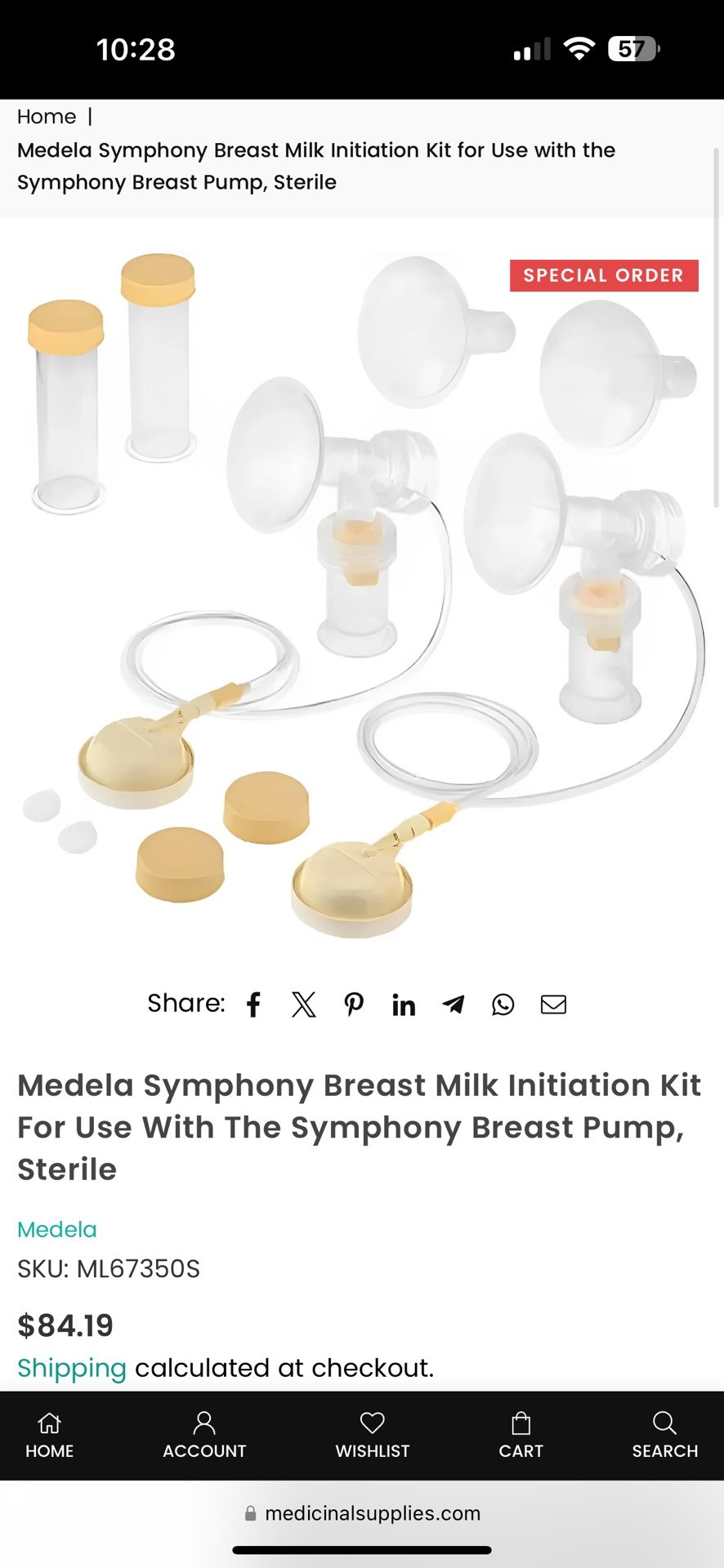This screenshot has height=1568, width=724.
Task: Pin this product on Pinterest
Action: click(354, 1004)
